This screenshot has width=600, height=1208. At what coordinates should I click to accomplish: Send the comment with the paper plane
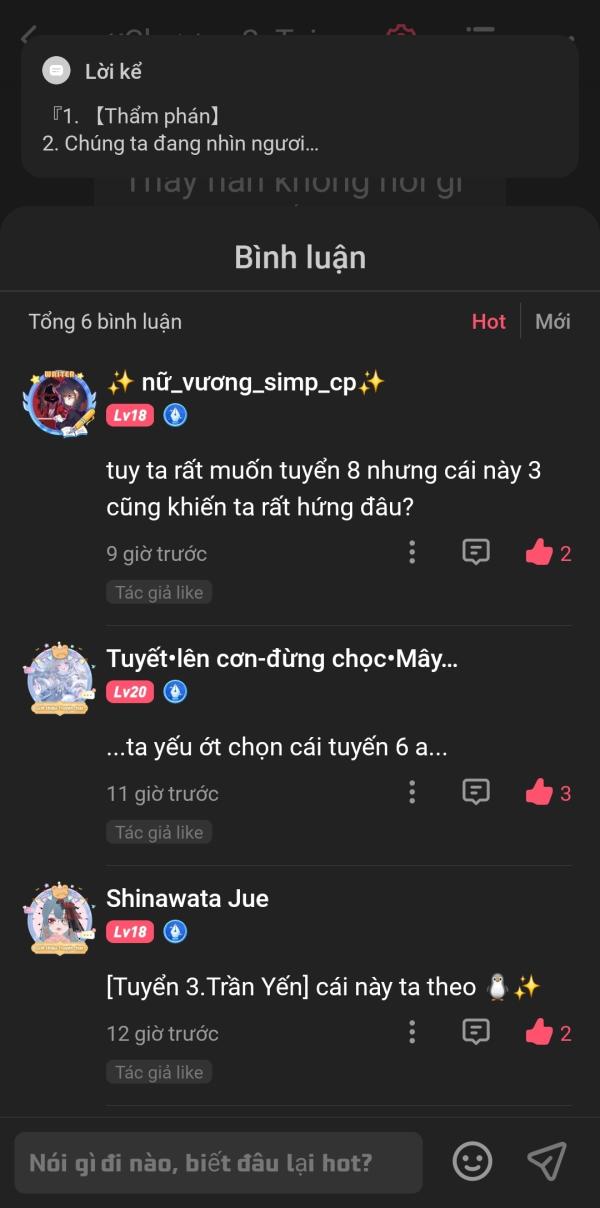tap(546, 1161)
